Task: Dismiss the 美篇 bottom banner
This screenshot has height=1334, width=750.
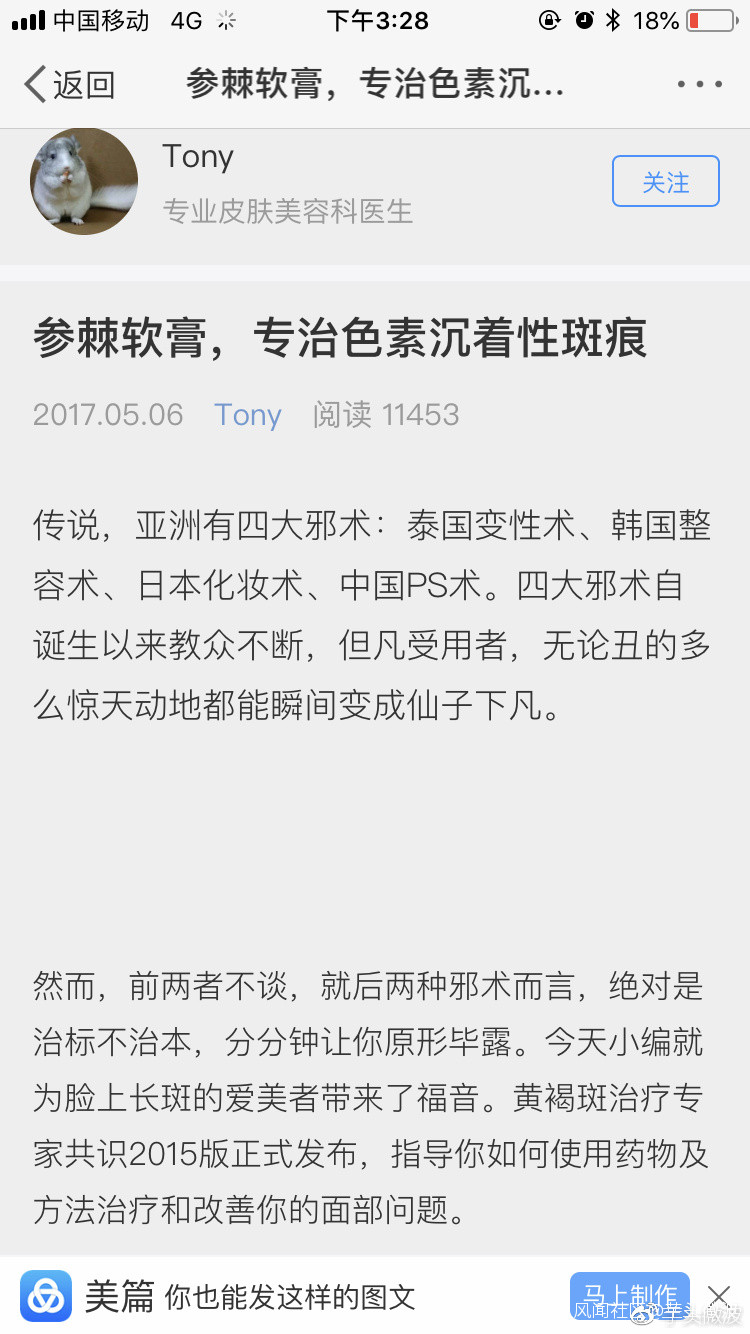Action: coord(718,1296)
